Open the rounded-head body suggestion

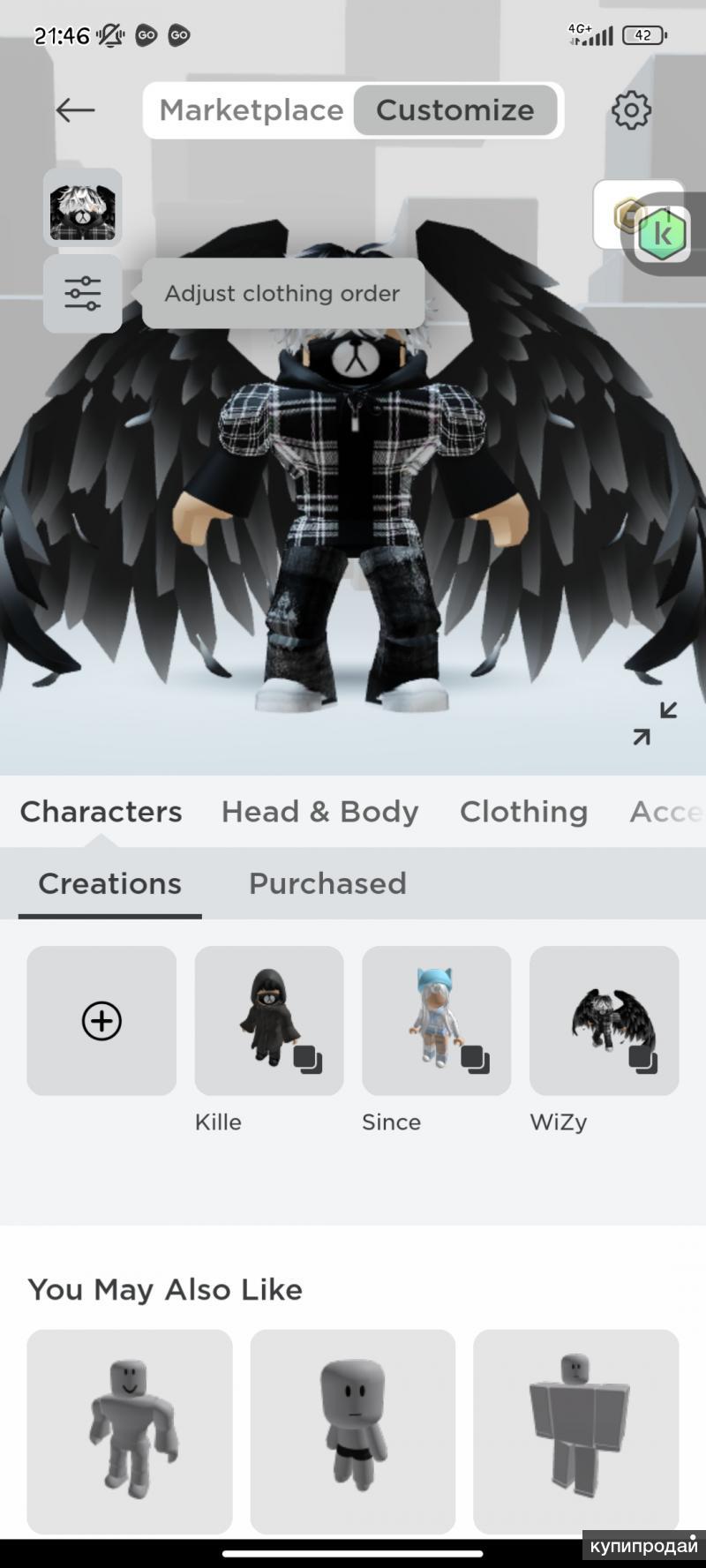353,1430
